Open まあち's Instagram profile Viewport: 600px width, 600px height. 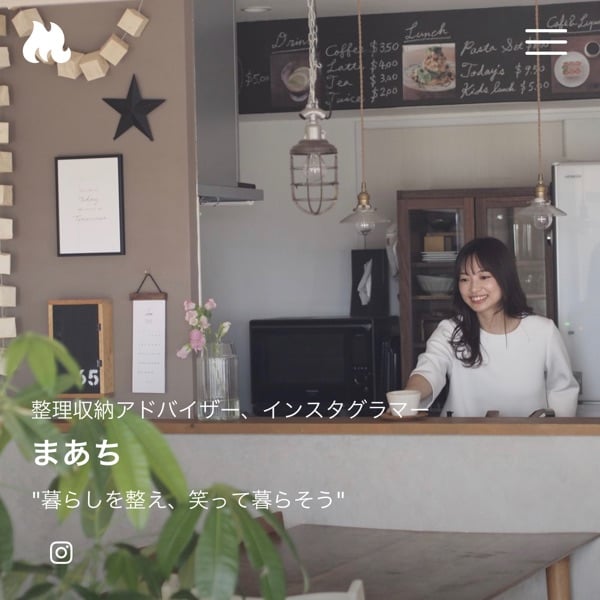tap(61, 553)
